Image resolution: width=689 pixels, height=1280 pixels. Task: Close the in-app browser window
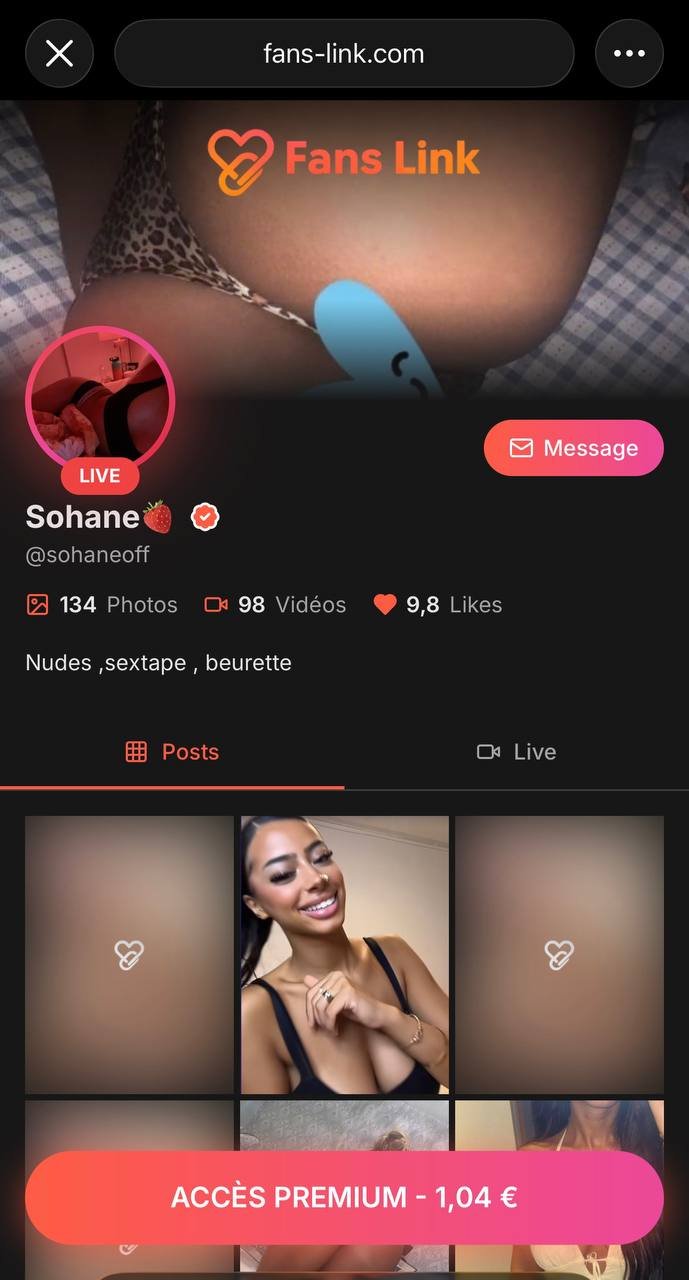pyautogui.click(x=59, y=54)
